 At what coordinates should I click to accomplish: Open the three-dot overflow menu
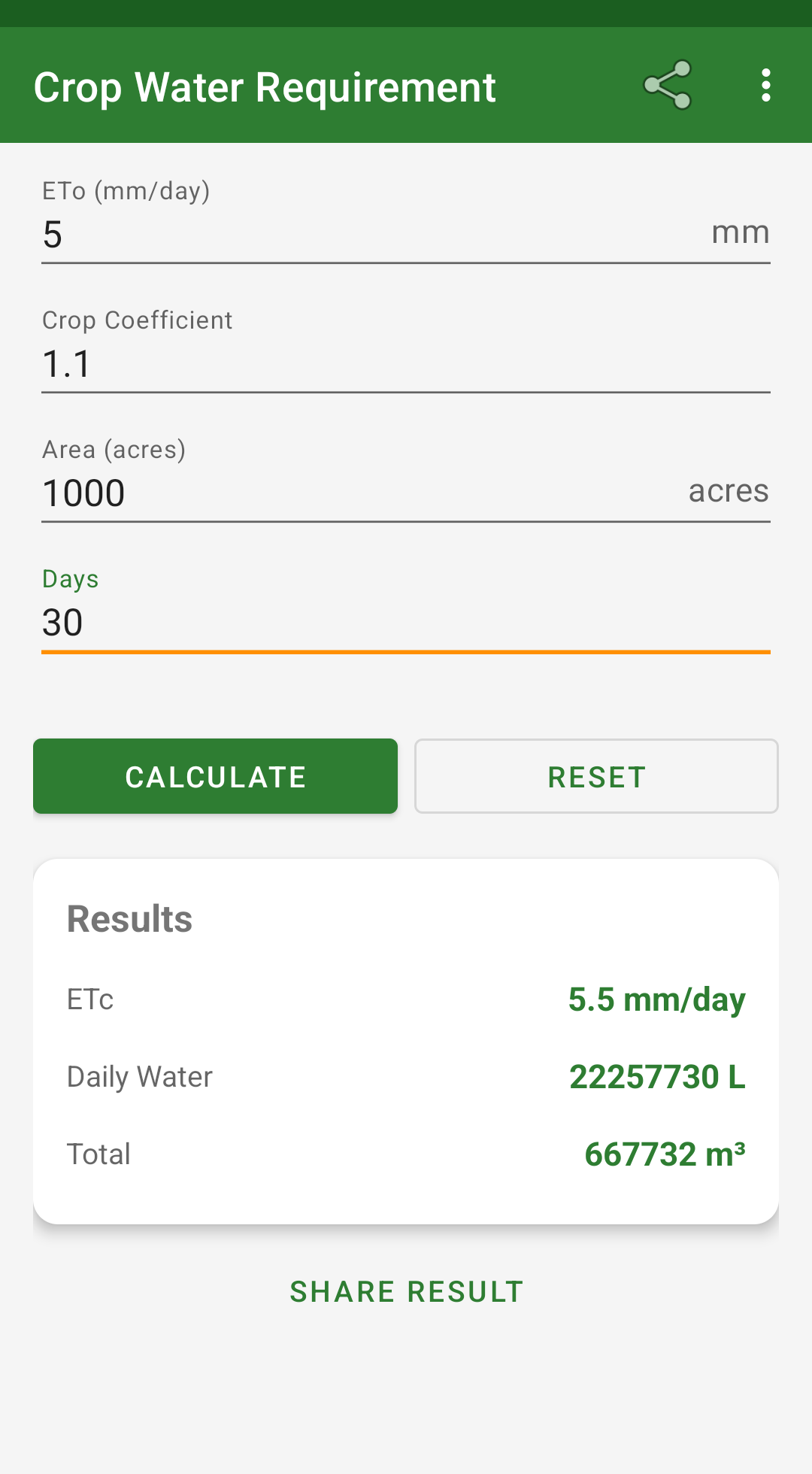[x=765, y=85]
